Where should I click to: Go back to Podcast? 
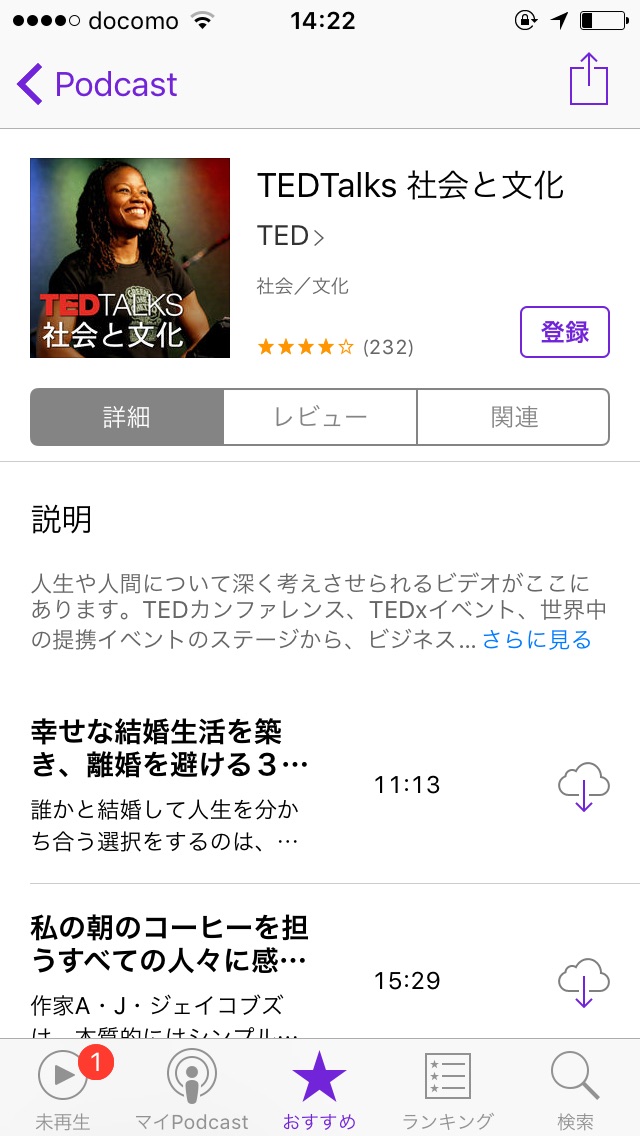click(x=97, y=84)
